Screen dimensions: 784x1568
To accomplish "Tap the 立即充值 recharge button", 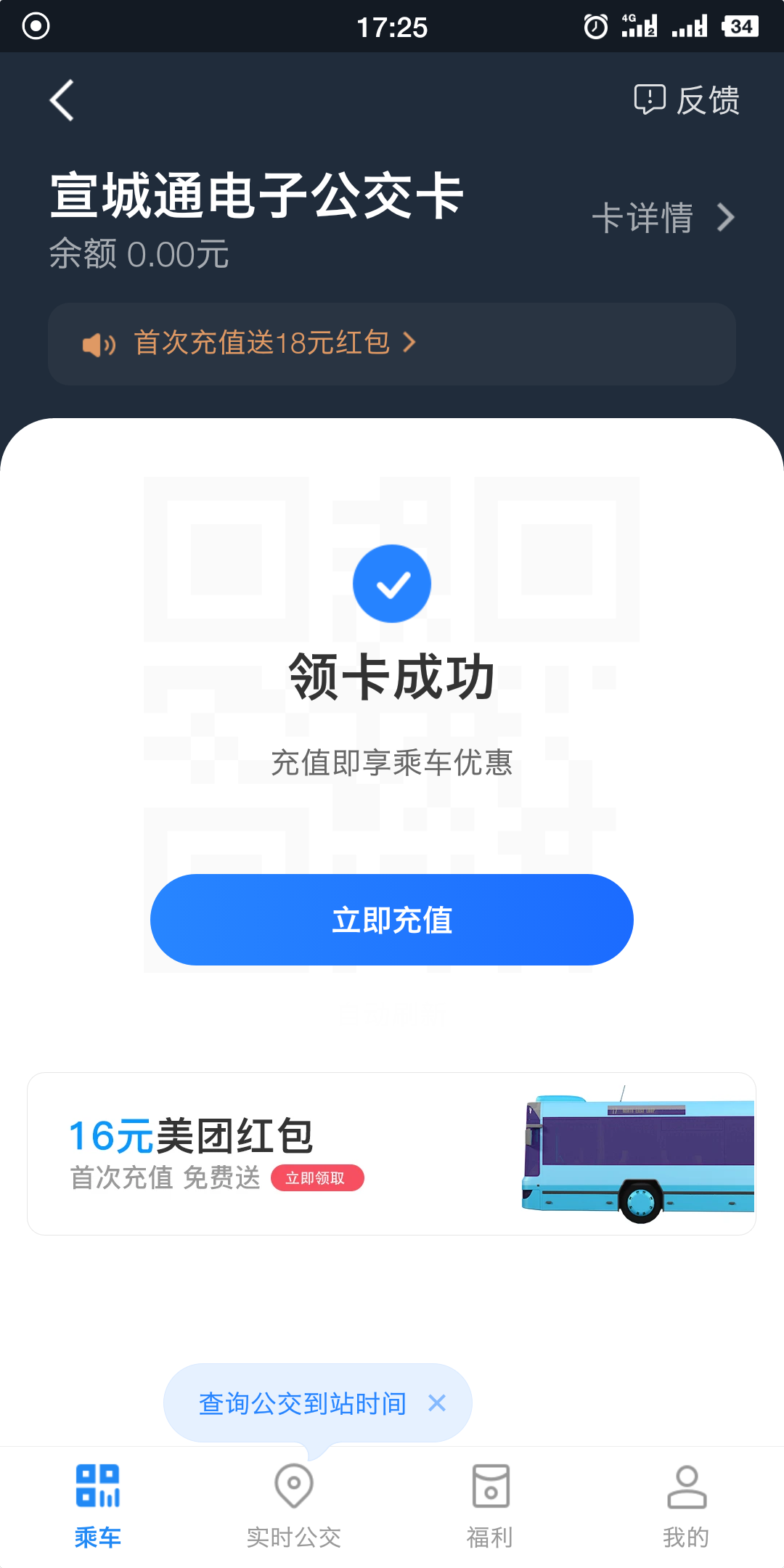I will pyautogui.click(x=392, y=920).
